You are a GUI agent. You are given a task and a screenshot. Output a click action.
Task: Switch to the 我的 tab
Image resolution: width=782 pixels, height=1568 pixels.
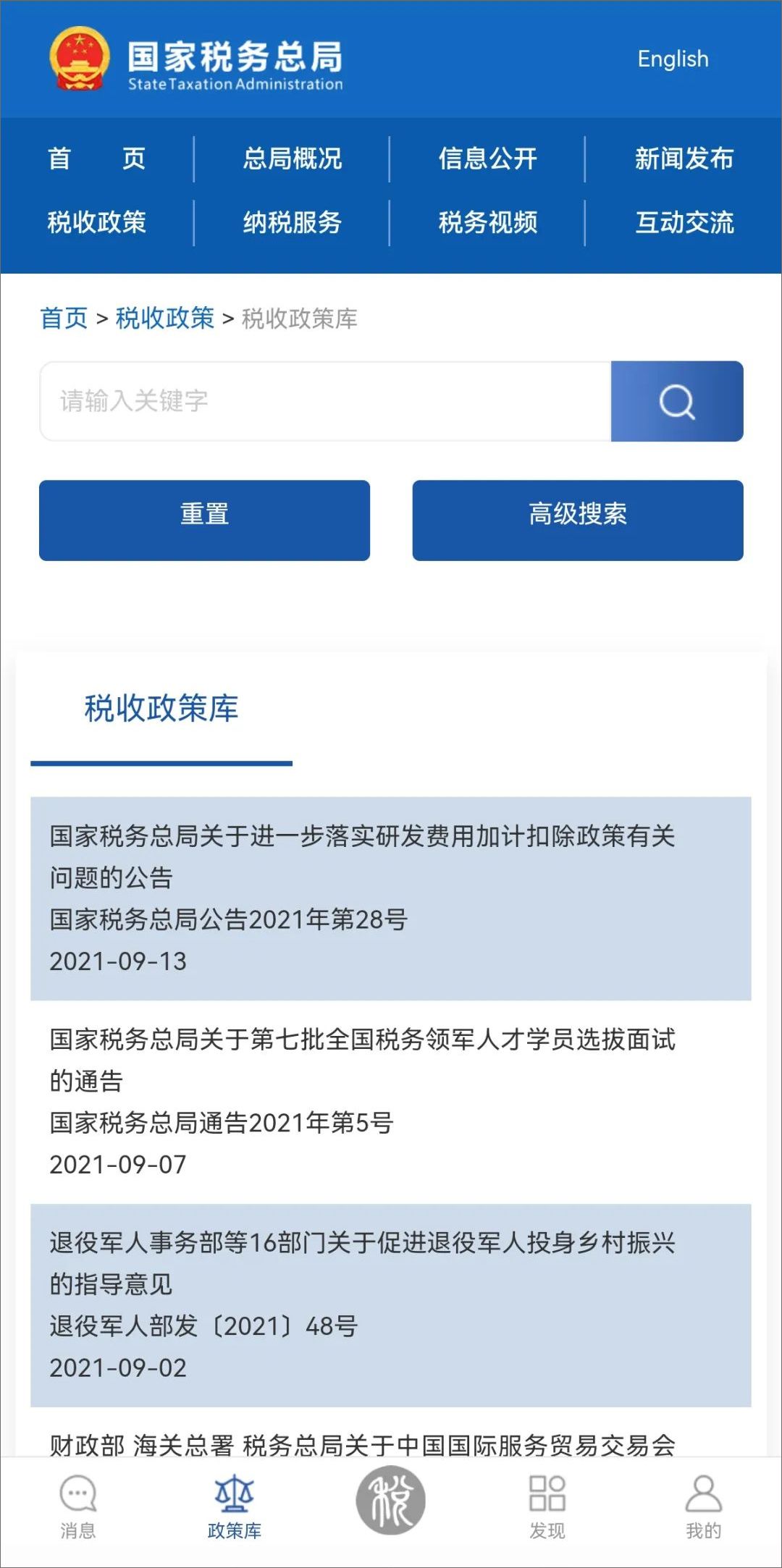coord(703,1507)
